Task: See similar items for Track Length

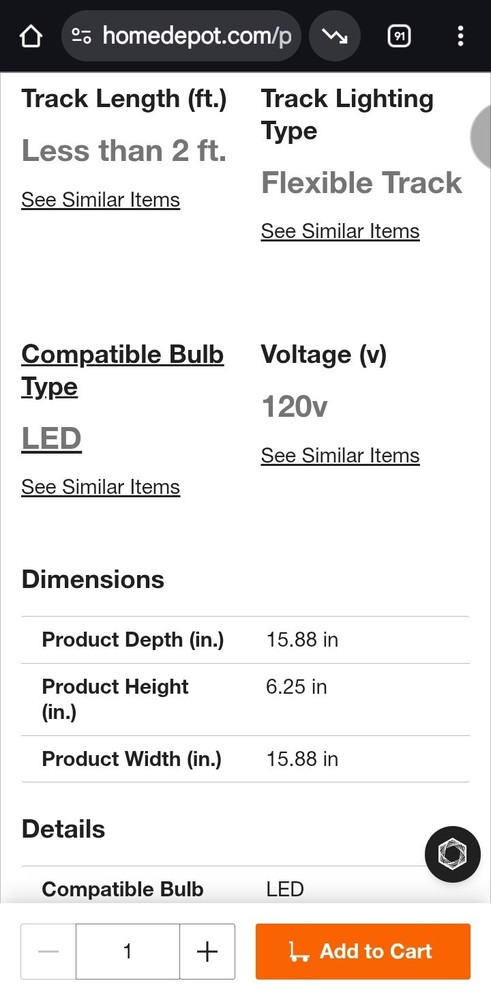Action: coord(101,200)
